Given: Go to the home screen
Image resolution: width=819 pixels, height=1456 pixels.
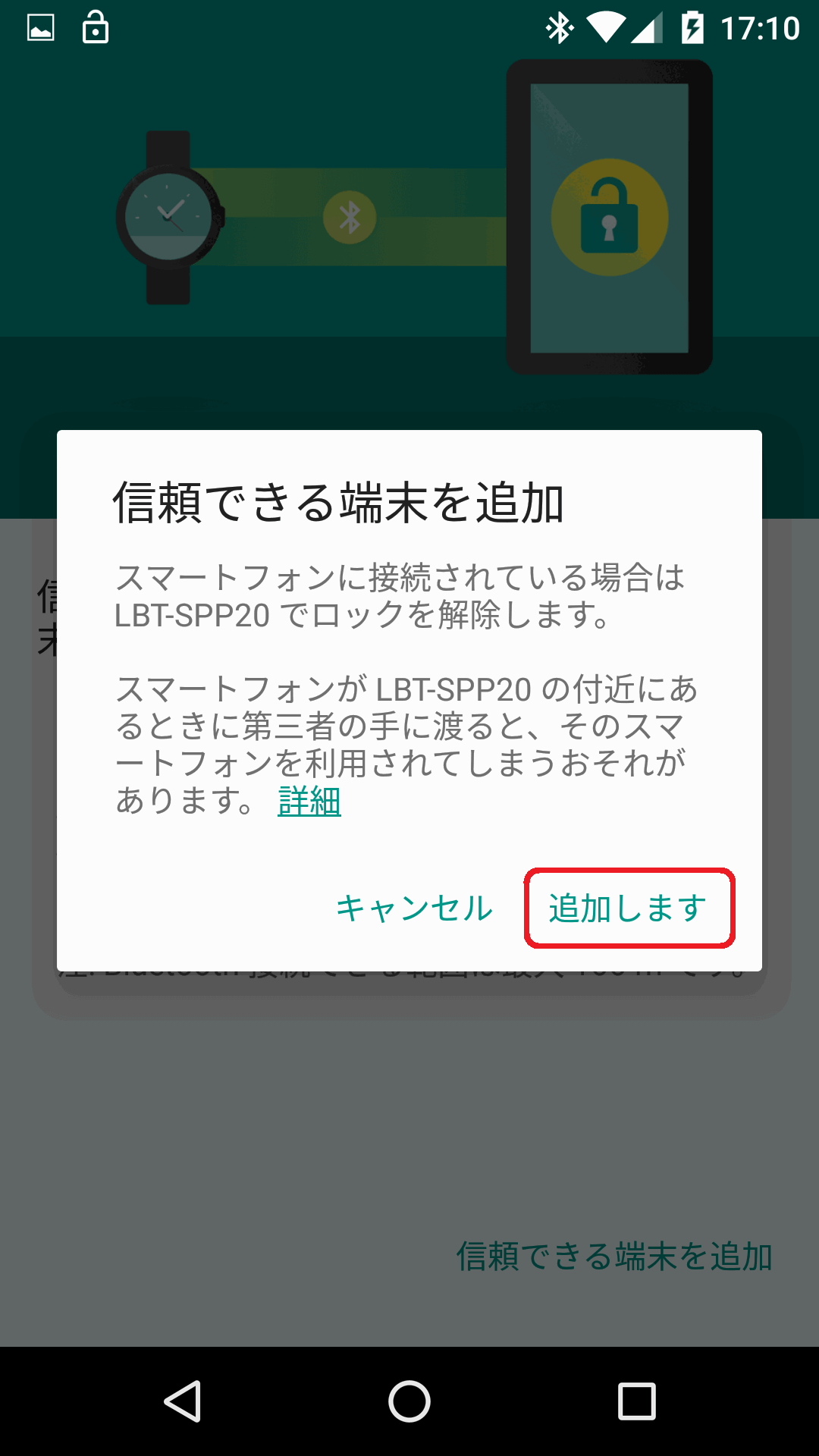Looking at the screenshot, I should pos(409,1401).
